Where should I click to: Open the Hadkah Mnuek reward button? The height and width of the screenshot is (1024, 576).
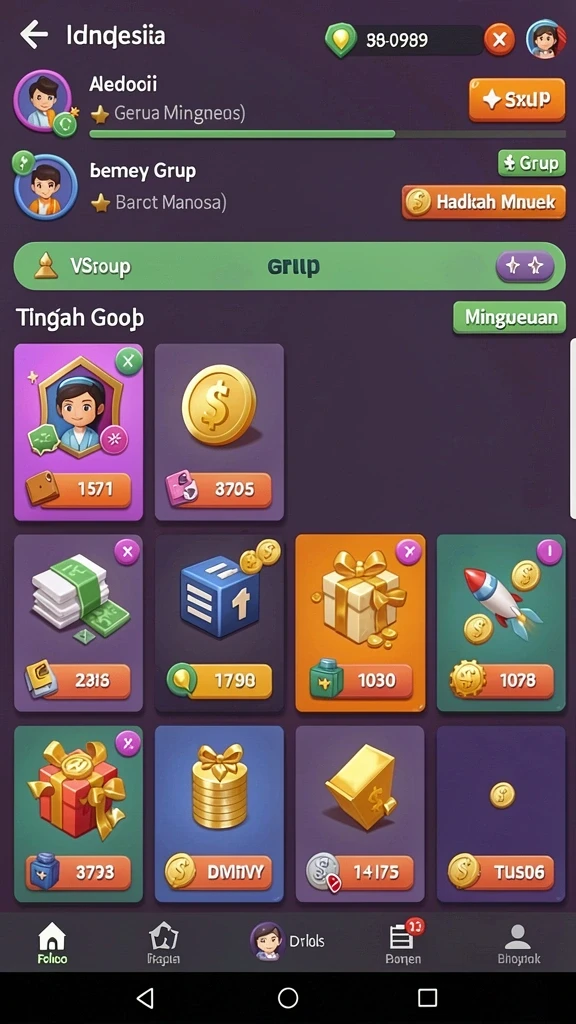[484, 202]
